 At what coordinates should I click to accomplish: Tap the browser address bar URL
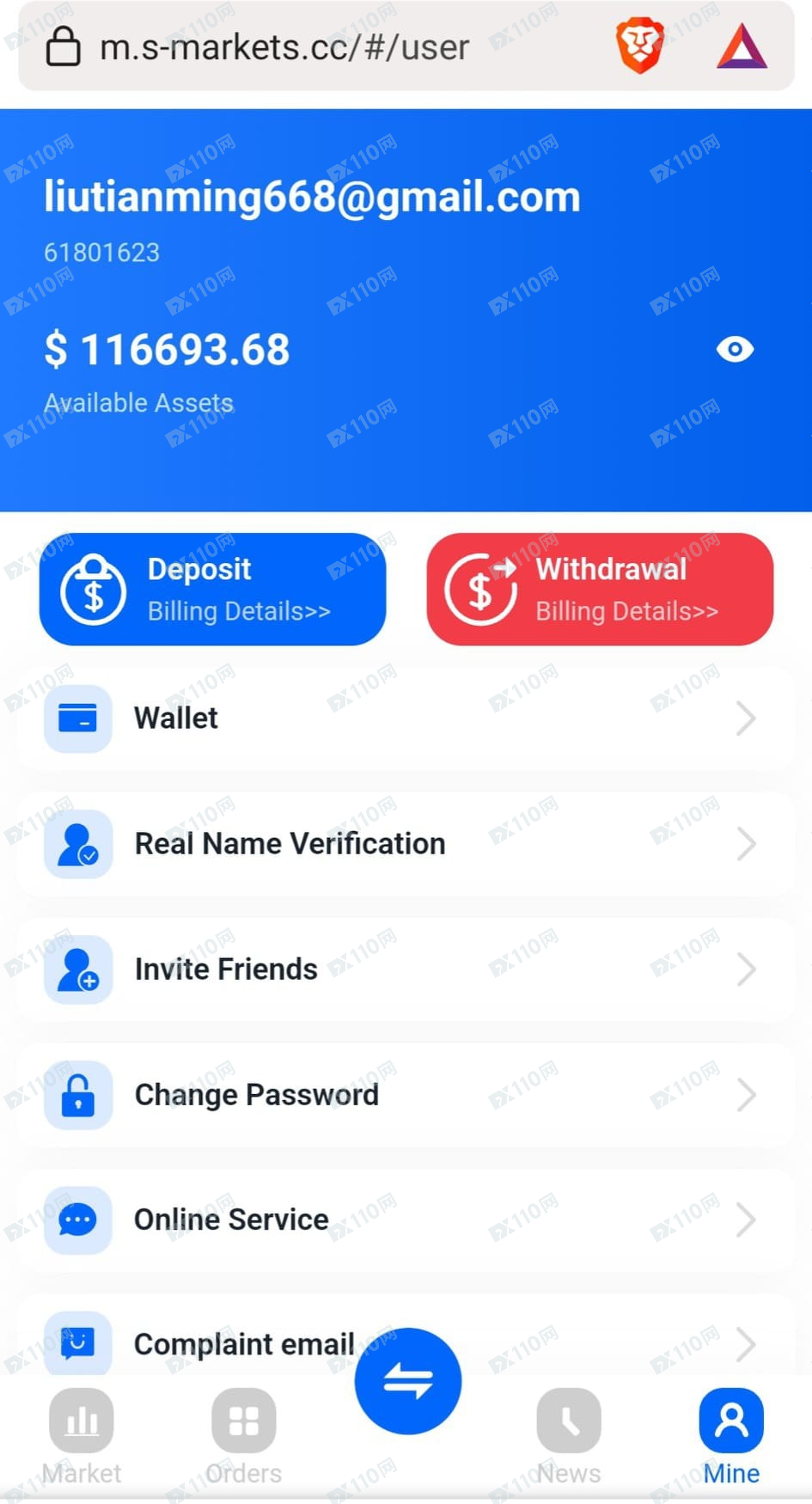[284, 47]
